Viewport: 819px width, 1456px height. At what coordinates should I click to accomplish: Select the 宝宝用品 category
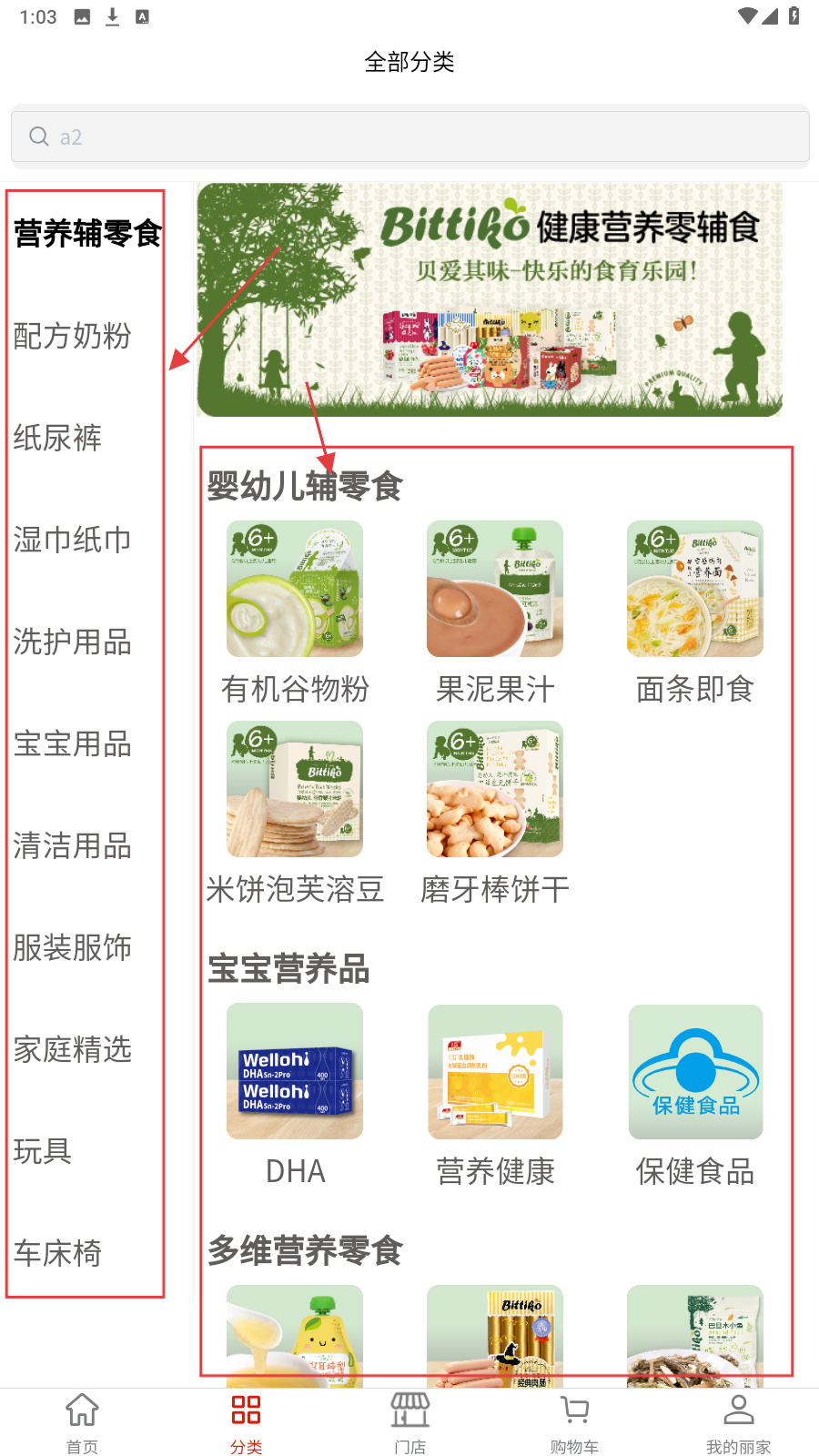coord(73,743)
